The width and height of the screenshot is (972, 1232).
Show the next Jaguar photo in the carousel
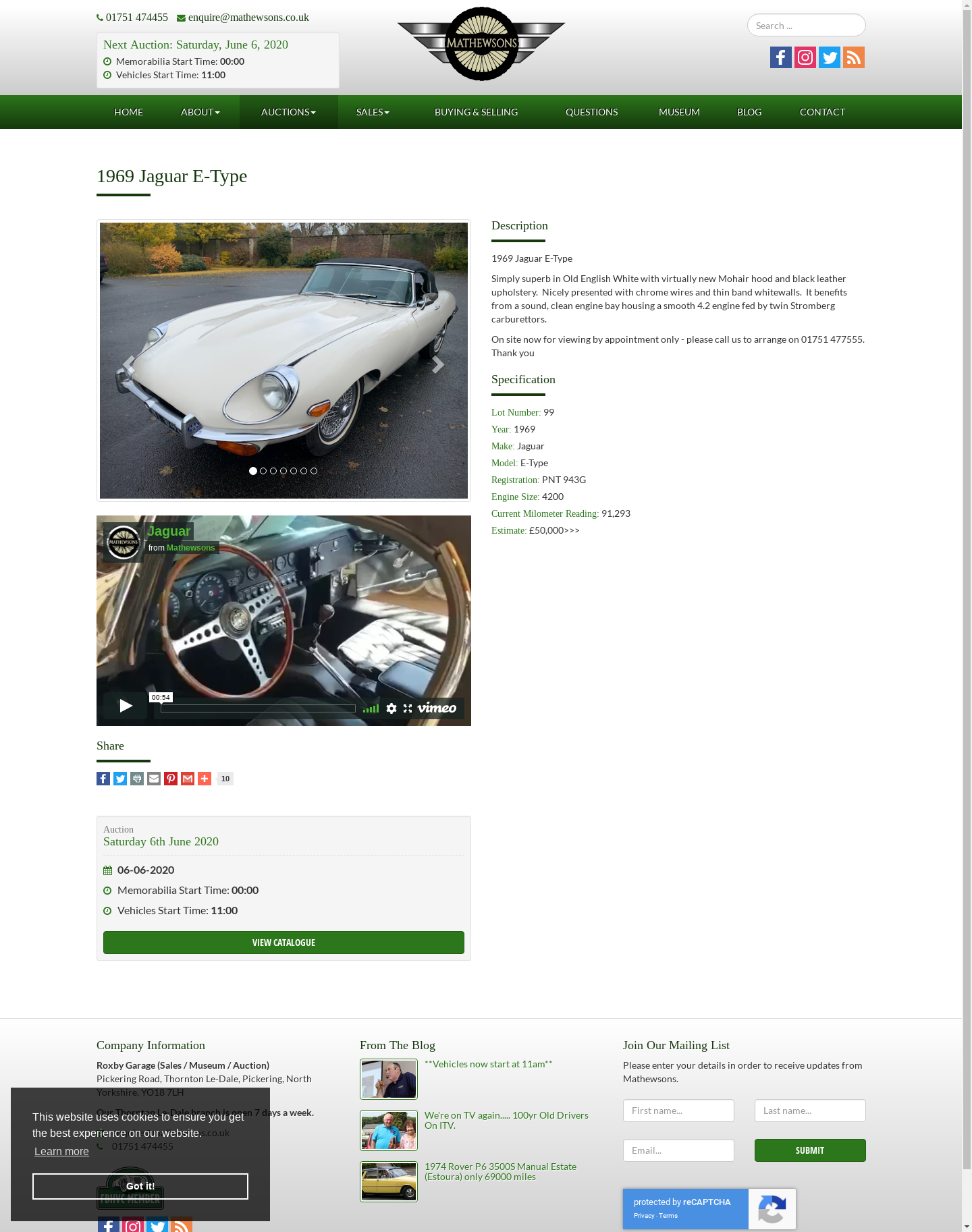pyautogui.click(x=438, y=365)
